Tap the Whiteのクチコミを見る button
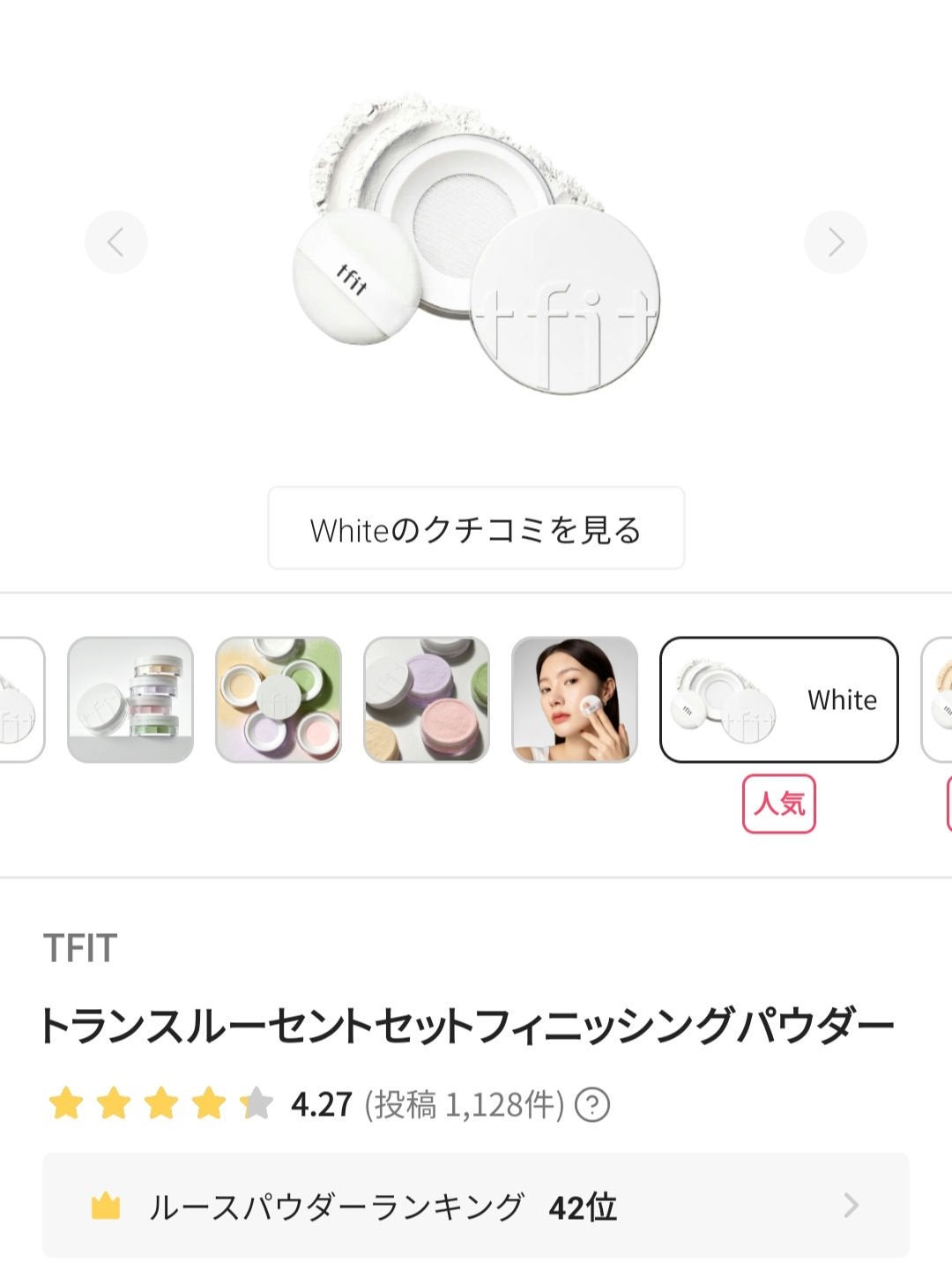Viewport: 952px width, 1270px height. tap(476, 528)
